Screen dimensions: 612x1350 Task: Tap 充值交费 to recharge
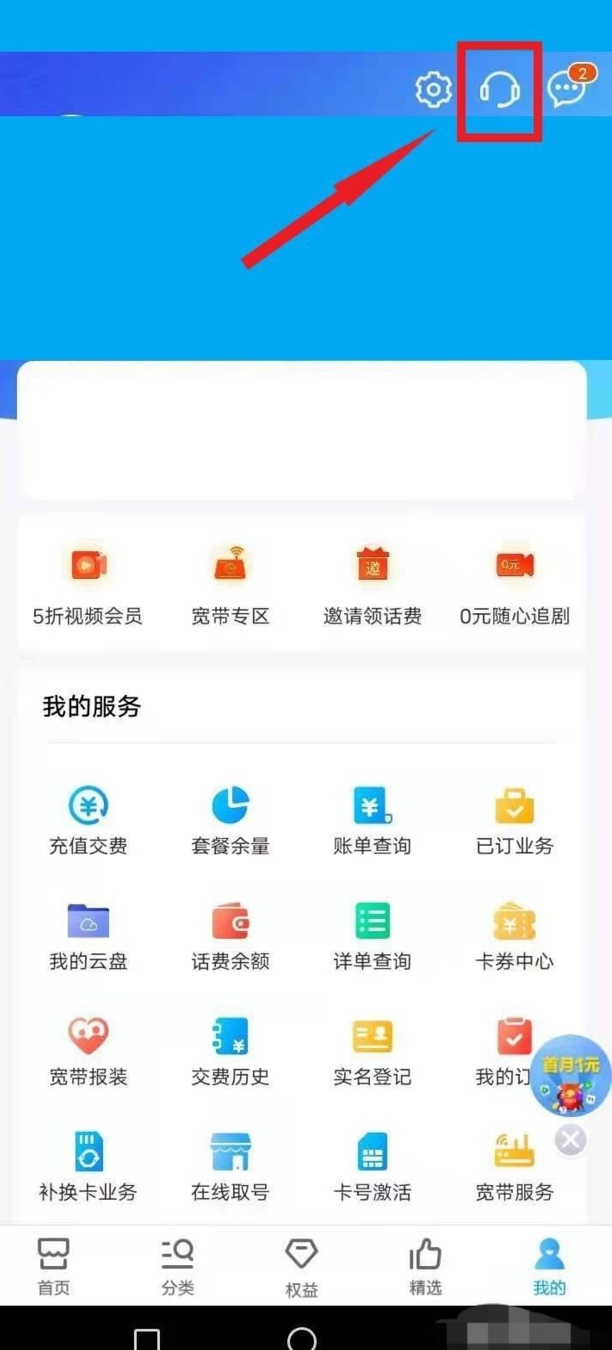(x=88, y=821)
